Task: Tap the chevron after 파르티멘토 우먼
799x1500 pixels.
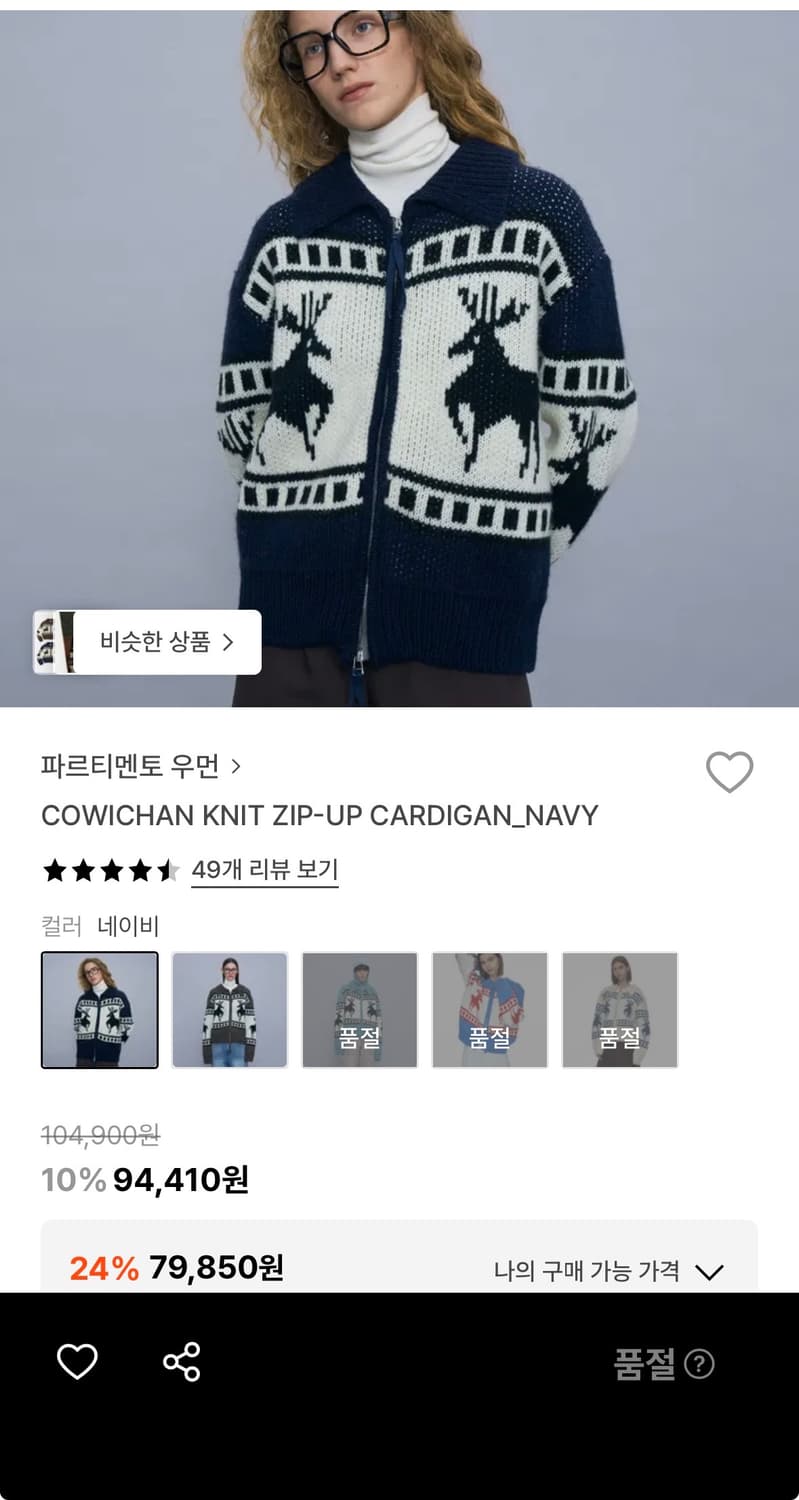Action: [x=237, y=765]
